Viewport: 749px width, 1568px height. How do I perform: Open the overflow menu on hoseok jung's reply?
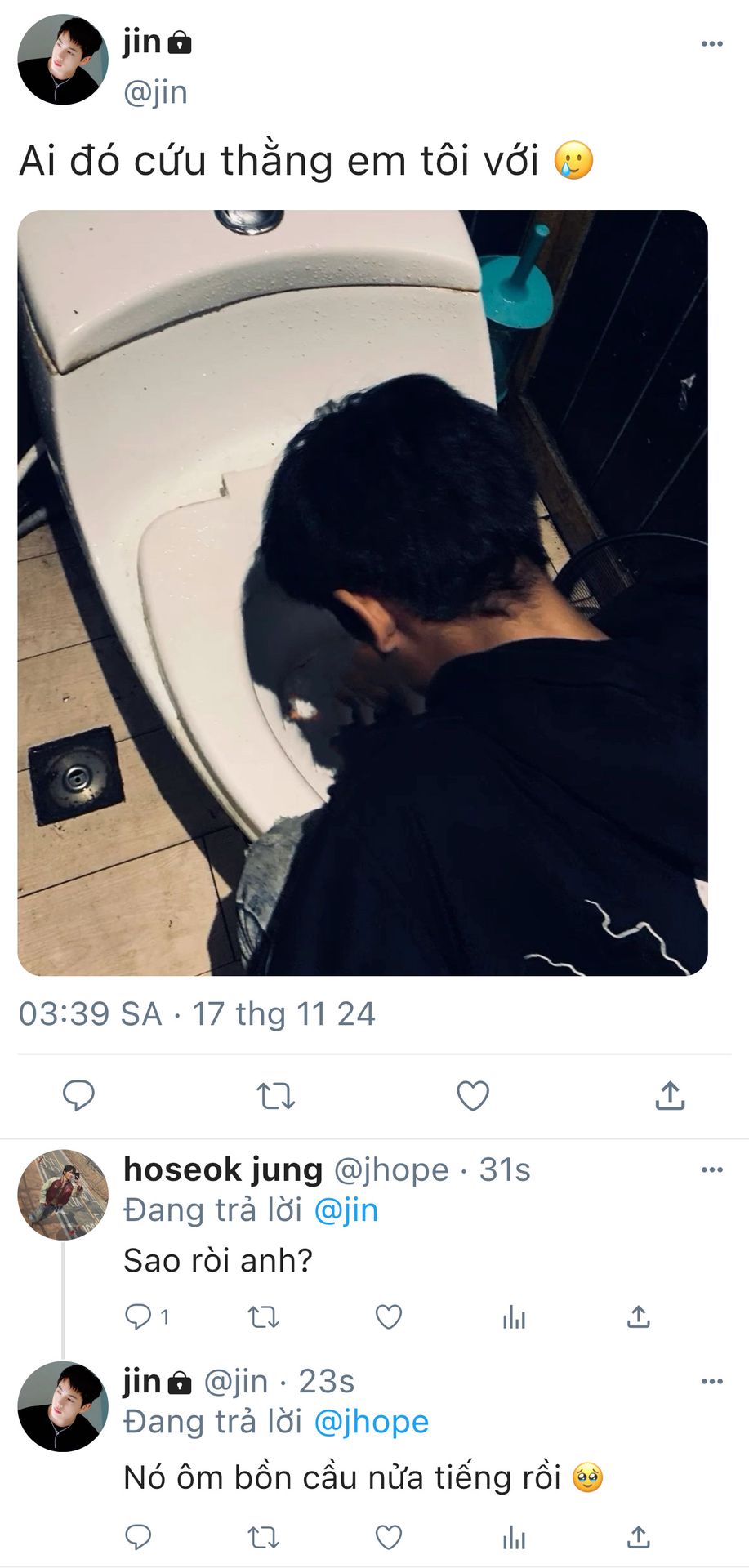(711, 1170)
